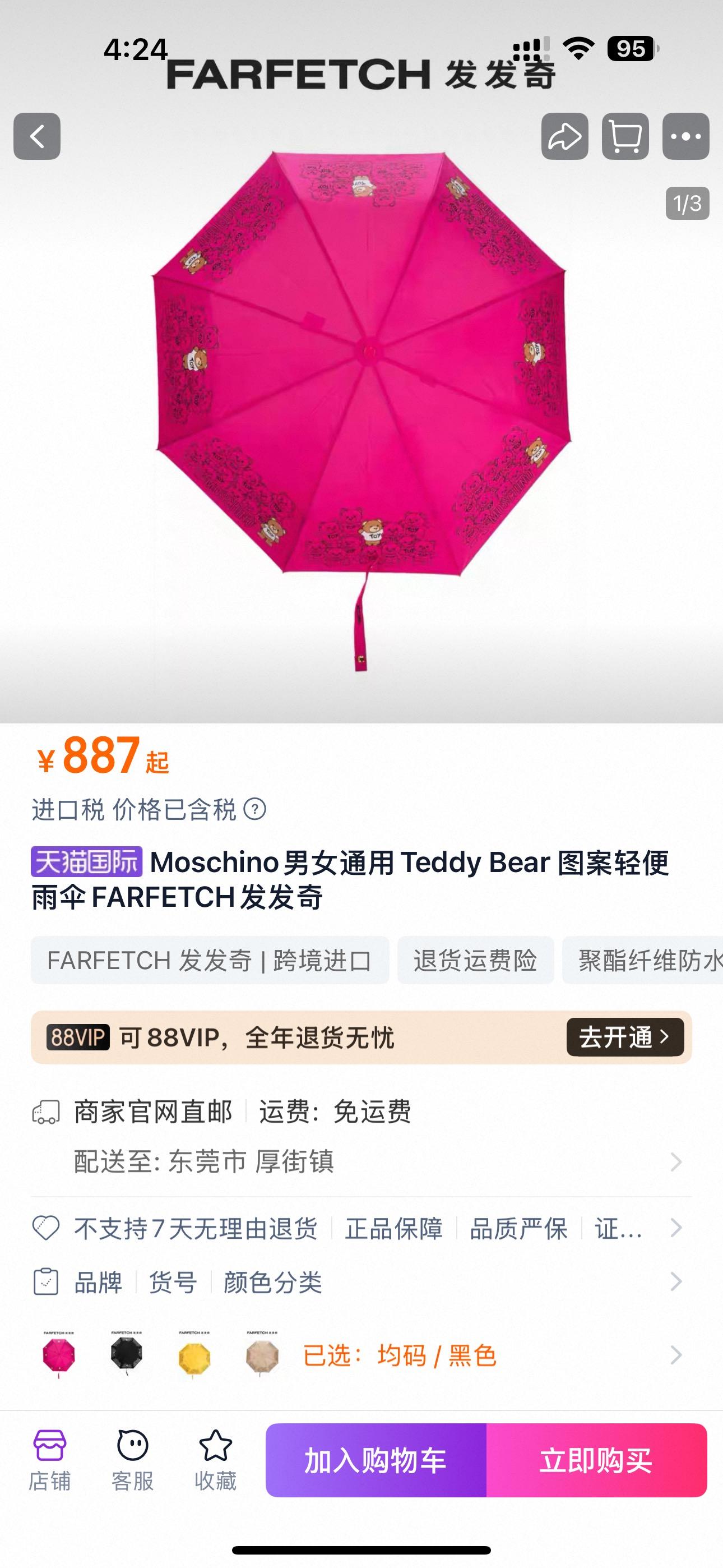
Task: Visit the store via 店铺
Action: click(x=50, y=1460)
